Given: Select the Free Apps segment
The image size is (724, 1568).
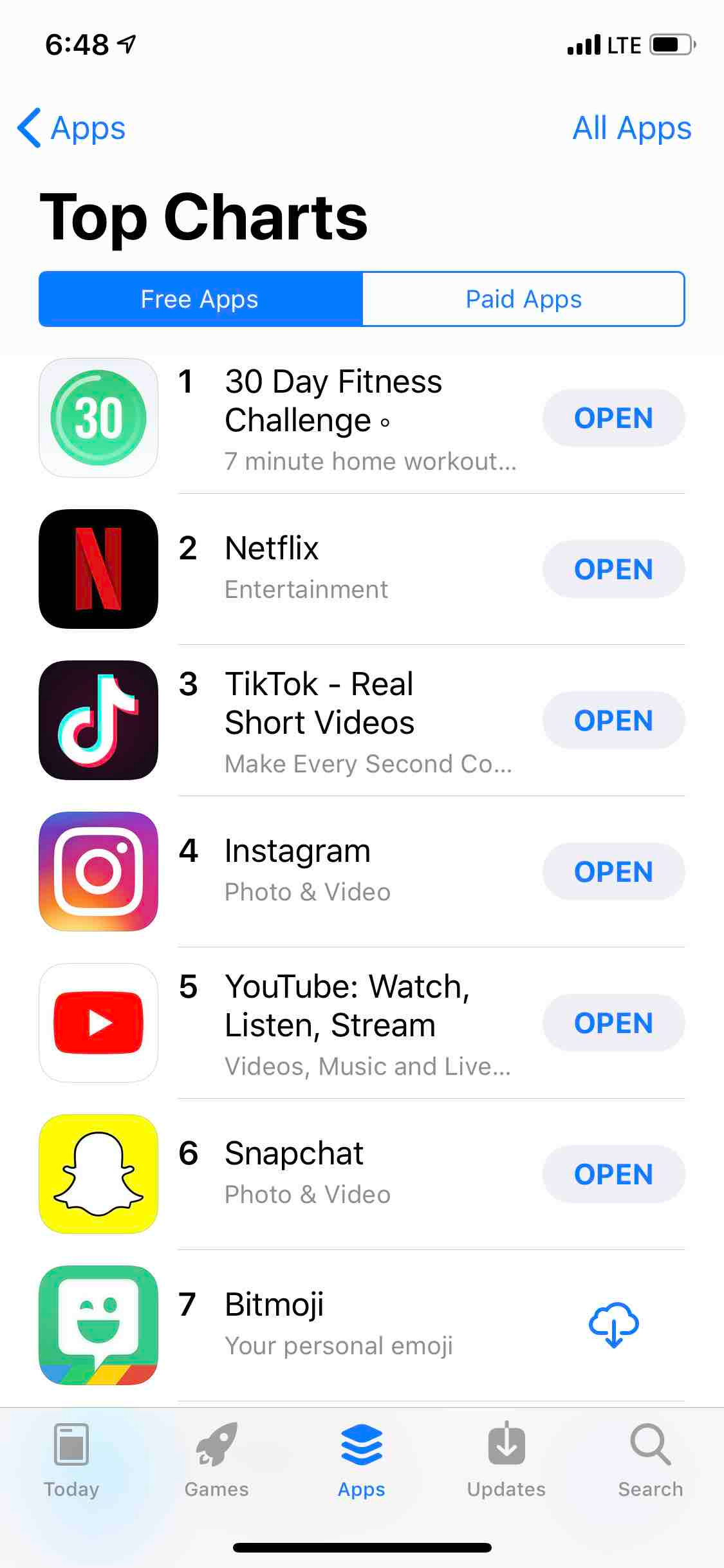Looking at the screenshot, I should (x=200, y=299).
